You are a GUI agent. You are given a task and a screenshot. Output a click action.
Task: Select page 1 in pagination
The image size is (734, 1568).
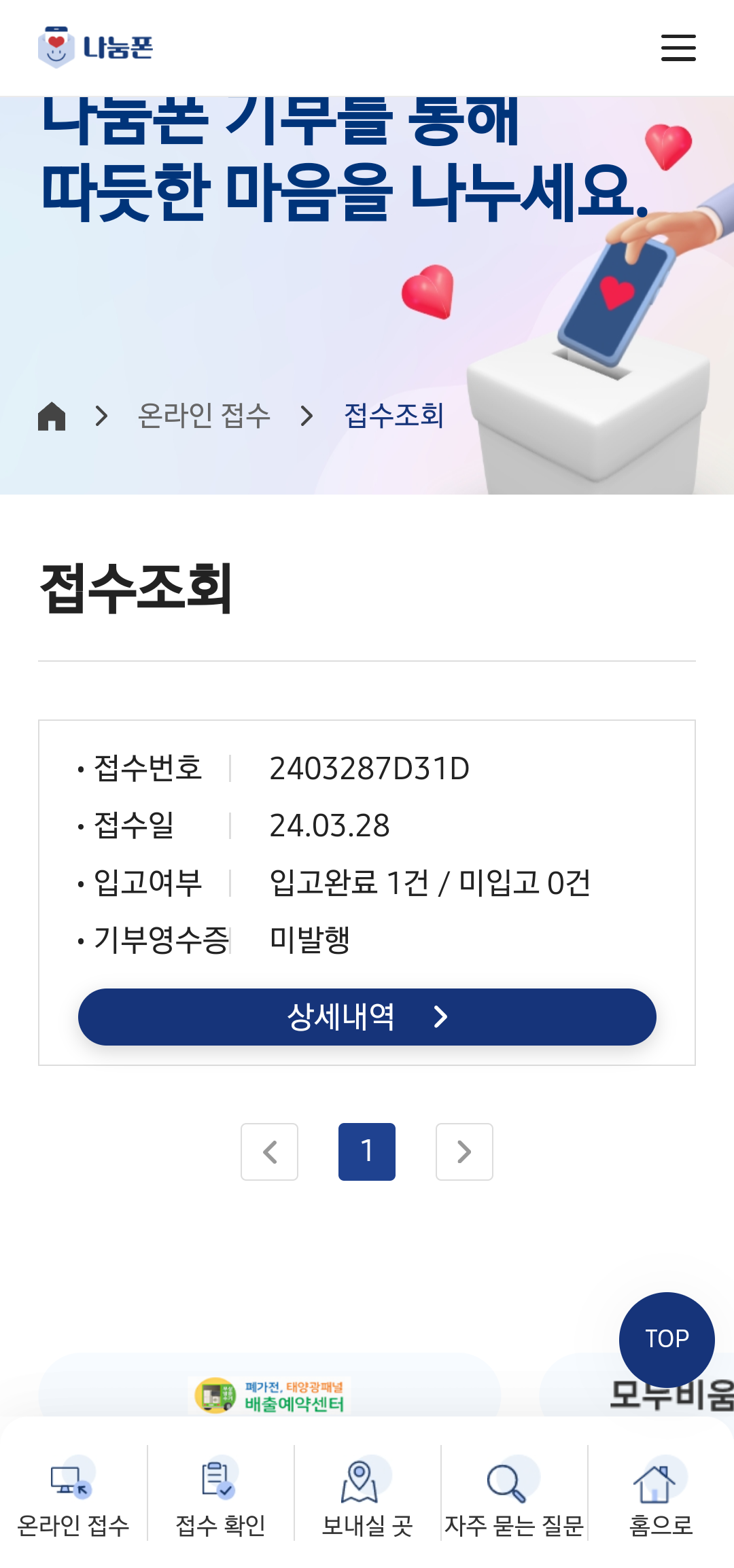[x=367, y=1152]
